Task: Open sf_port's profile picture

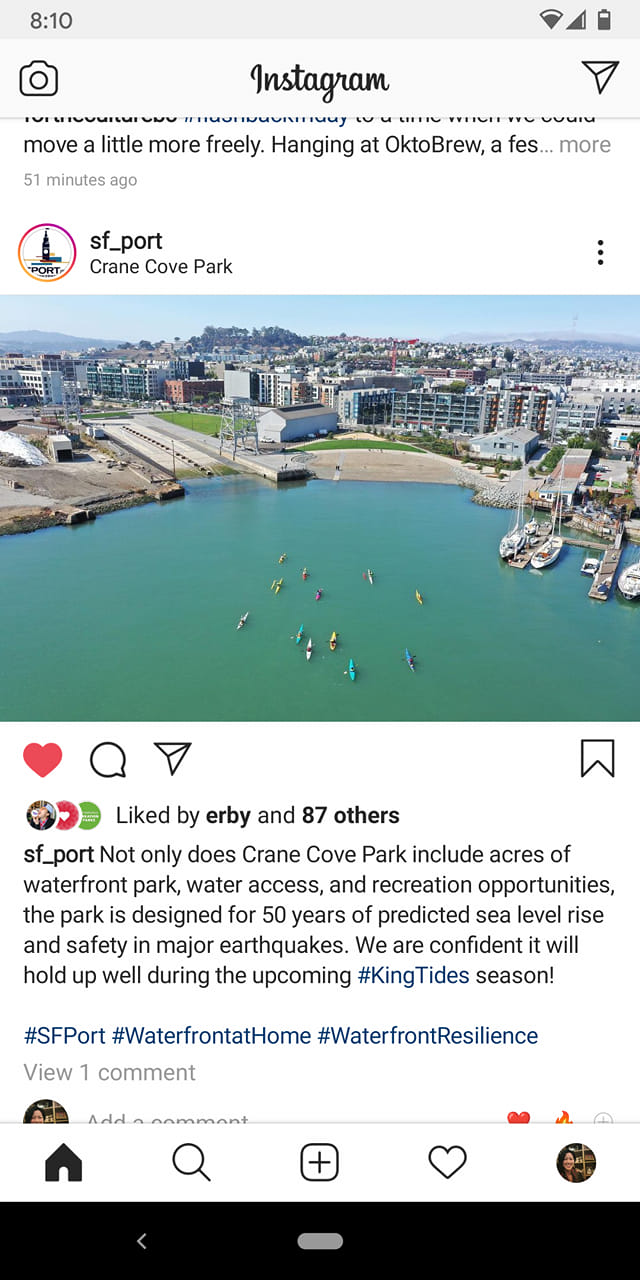Action: (47, 253)
